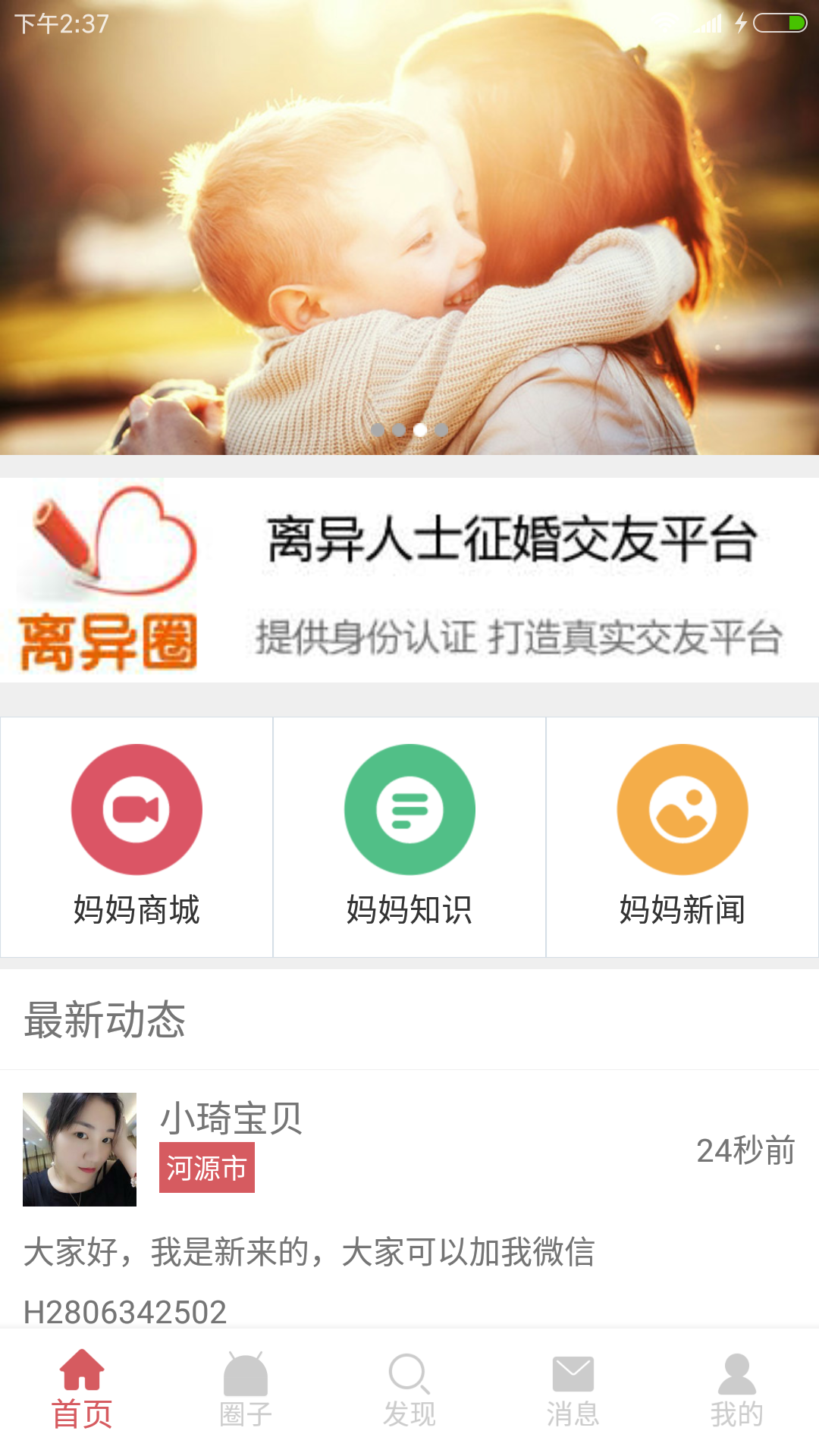Screen dimensions: 819x1456
Task: View 小琦宝贝's profile photo
Action: pos(80,1149)
